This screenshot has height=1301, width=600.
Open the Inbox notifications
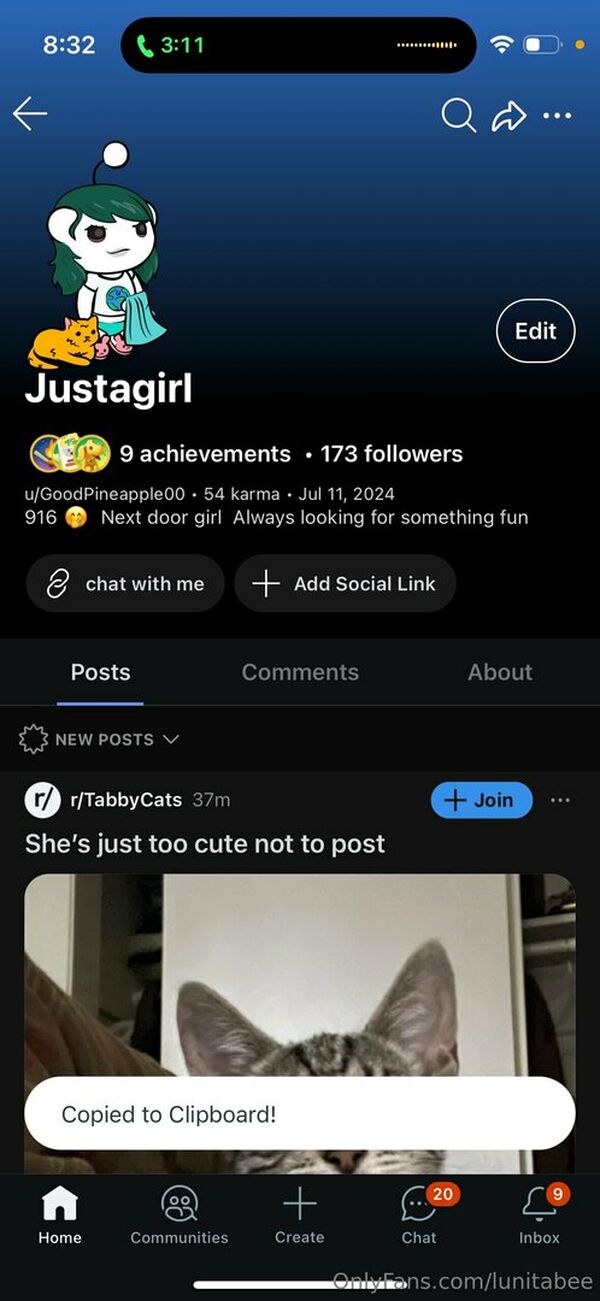click(539, 1216)
